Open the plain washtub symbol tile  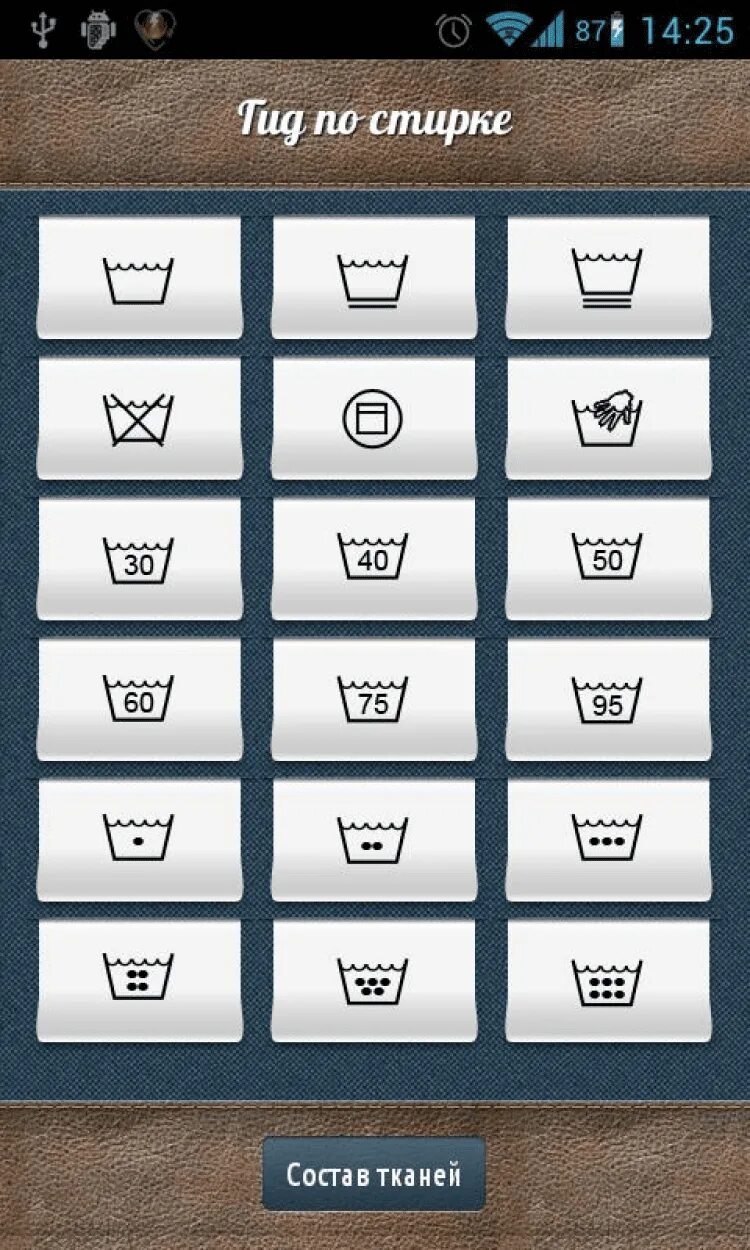pos(139,278)
